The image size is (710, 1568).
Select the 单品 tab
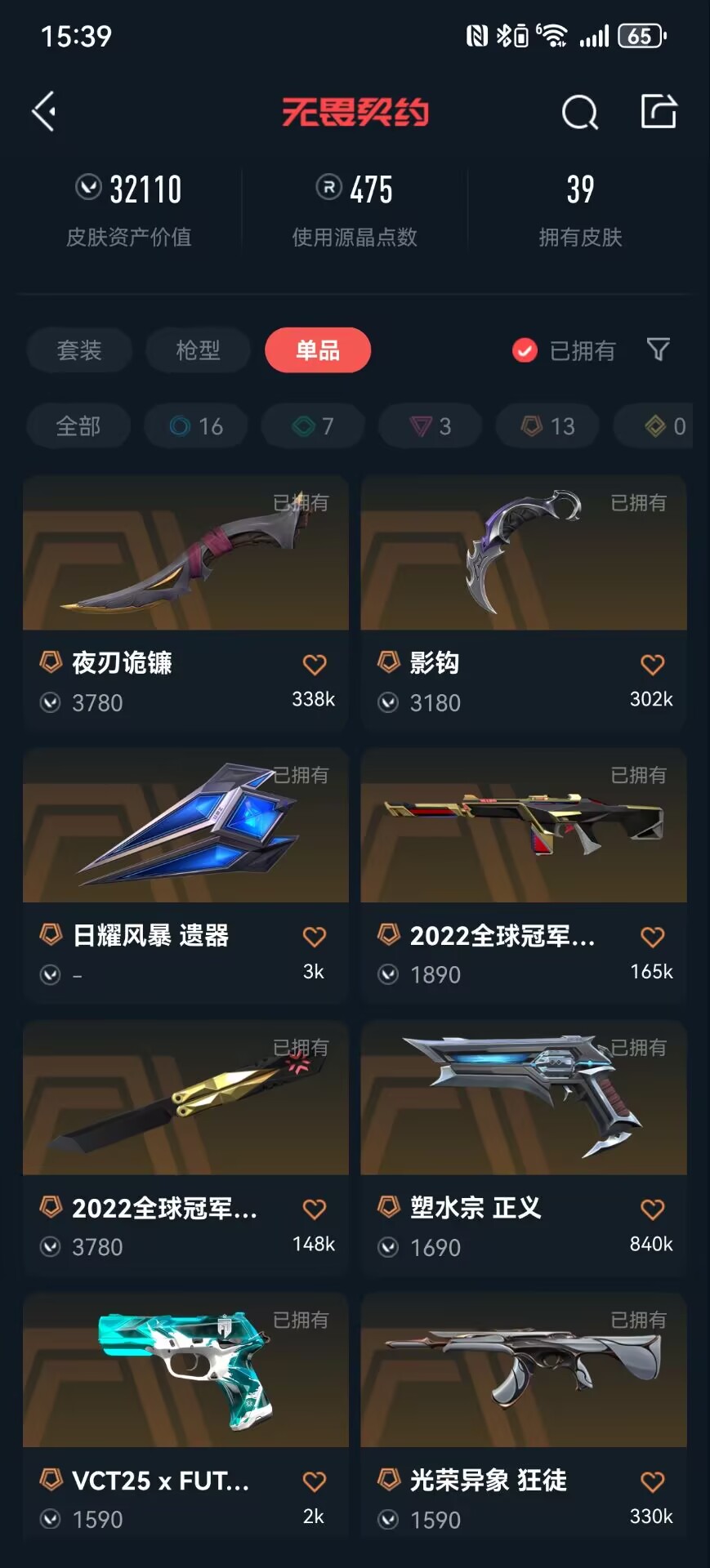pyautogui.click(x=317, y=350)
